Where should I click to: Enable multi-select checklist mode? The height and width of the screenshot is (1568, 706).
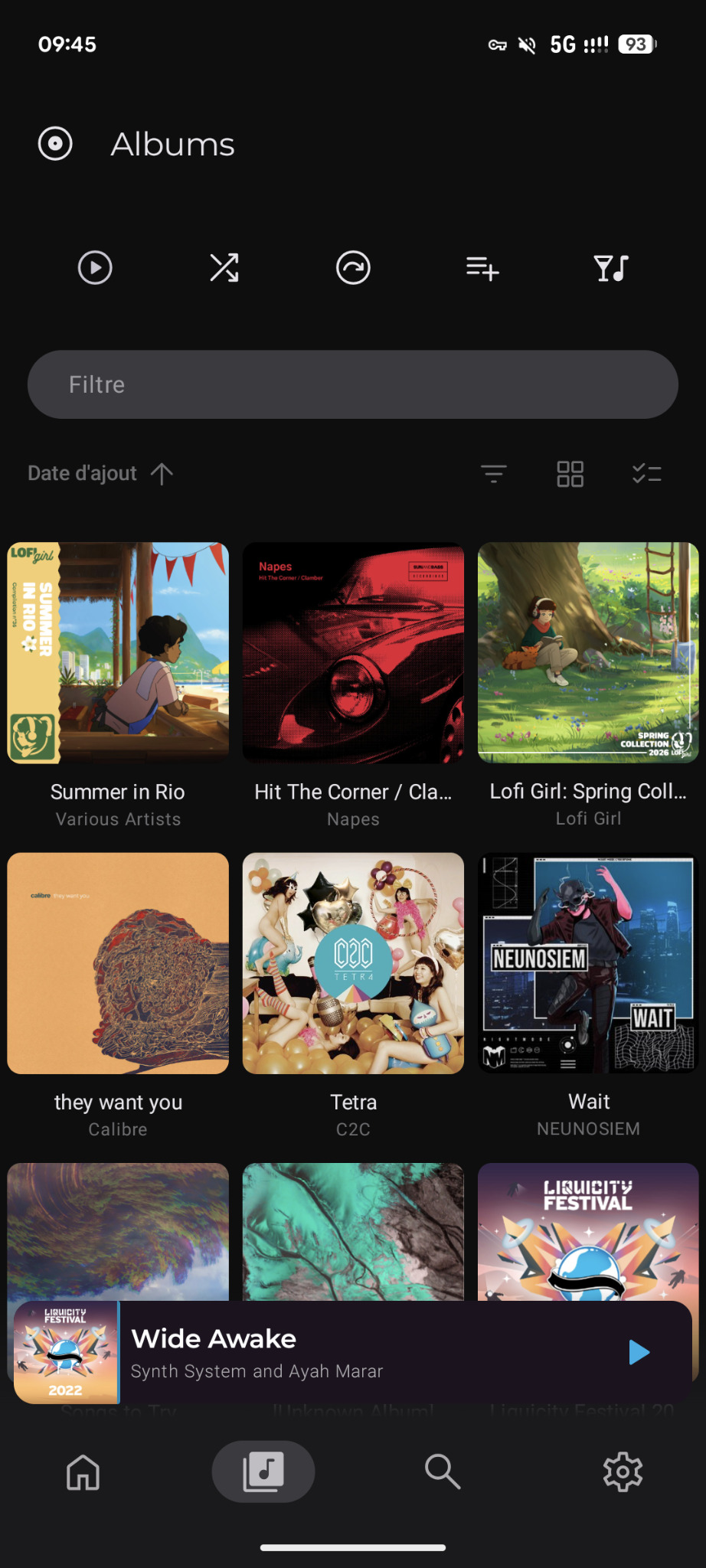click(647, 474)
